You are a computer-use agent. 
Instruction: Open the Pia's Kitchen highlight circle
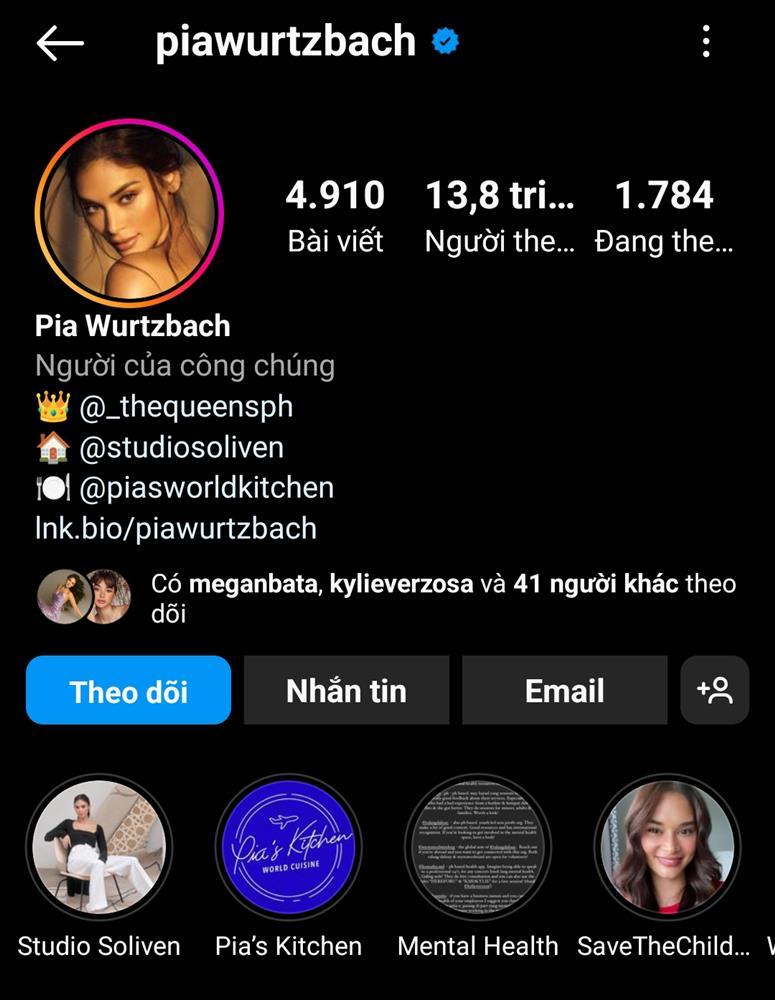pos(288,848)
